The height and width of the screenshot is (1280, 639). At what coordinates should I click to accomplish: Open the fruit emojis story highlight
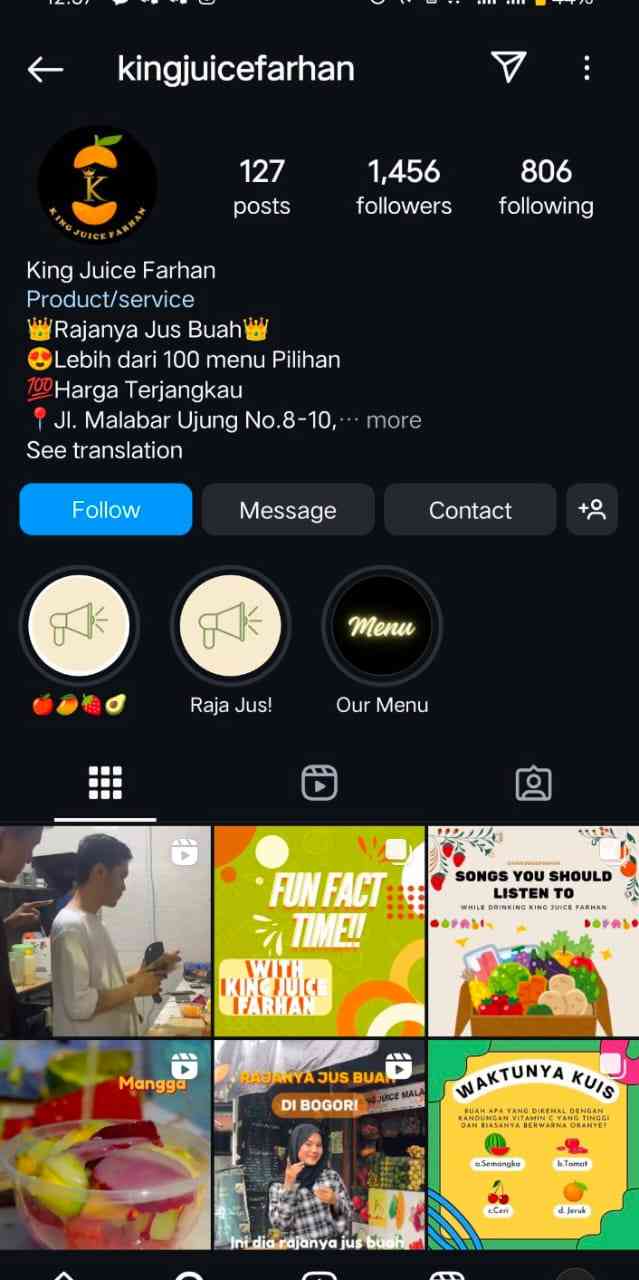coord(79,627)
